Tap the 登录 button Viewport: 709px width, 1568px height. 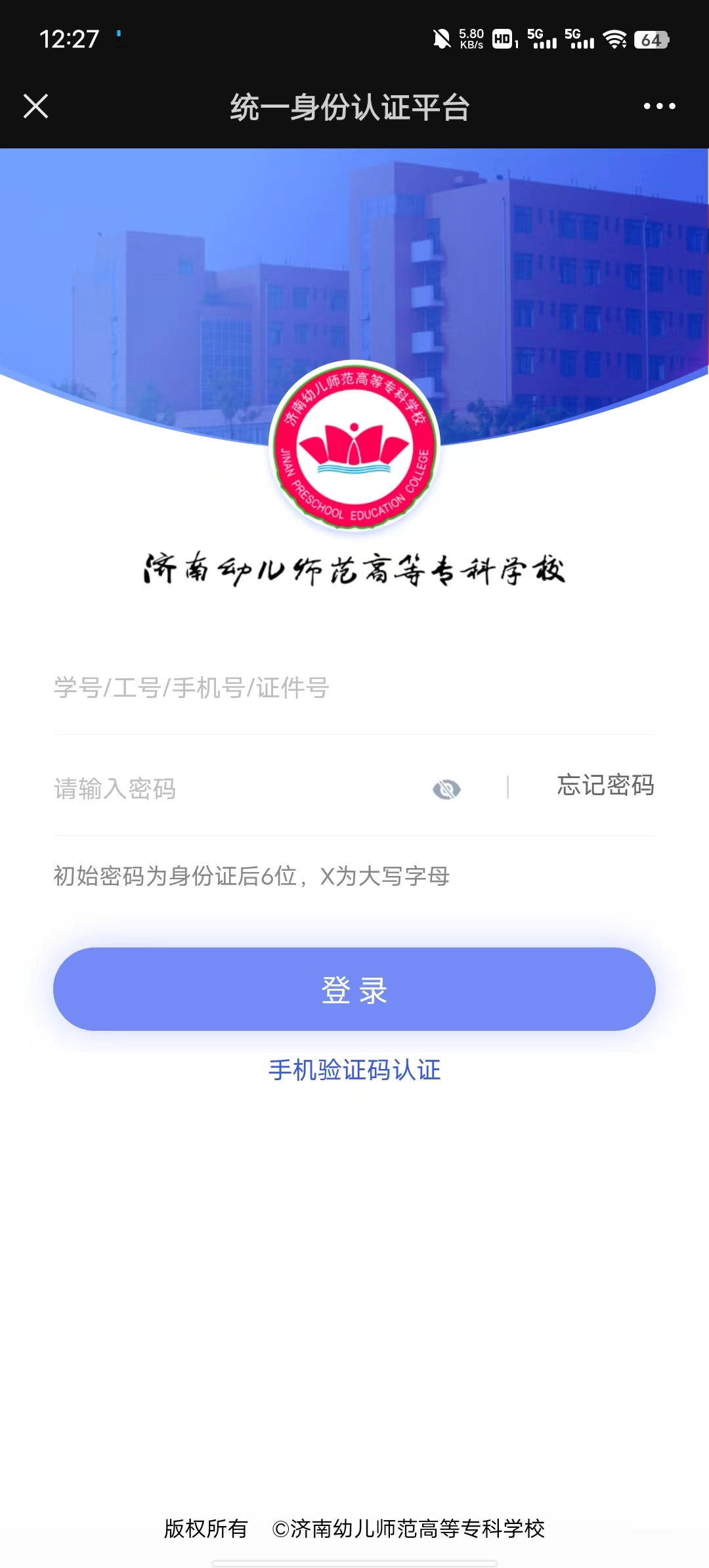tap(354, 989)
